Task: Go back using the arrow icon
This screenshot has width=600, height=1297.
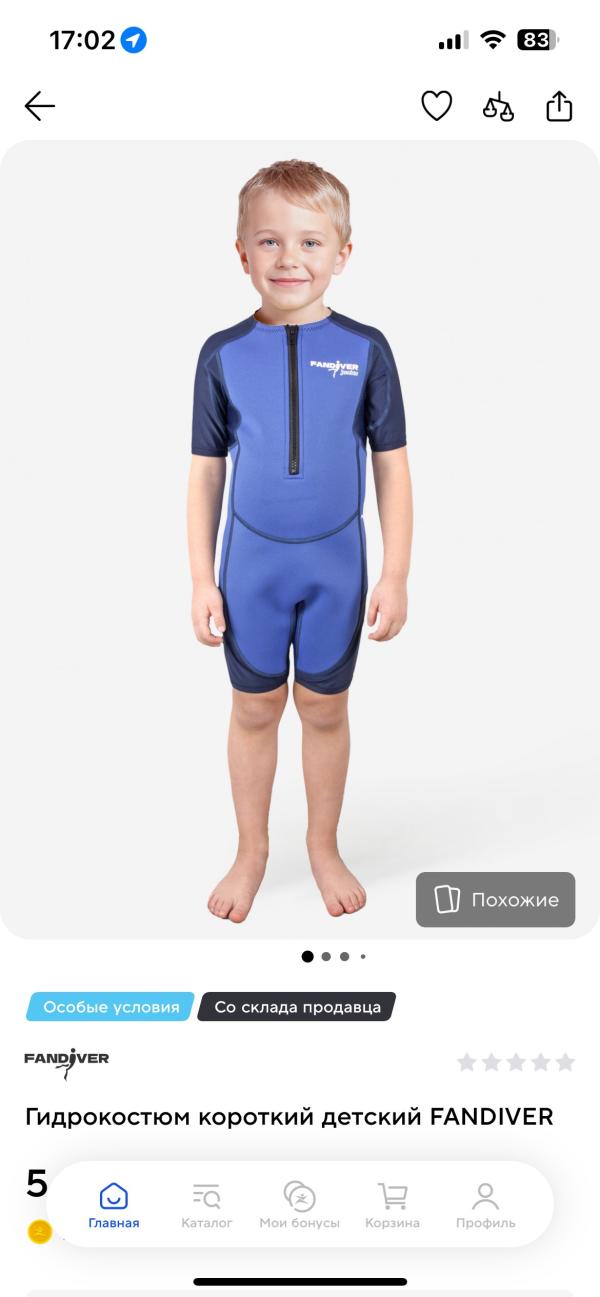Action: click(x=40, y=106)
